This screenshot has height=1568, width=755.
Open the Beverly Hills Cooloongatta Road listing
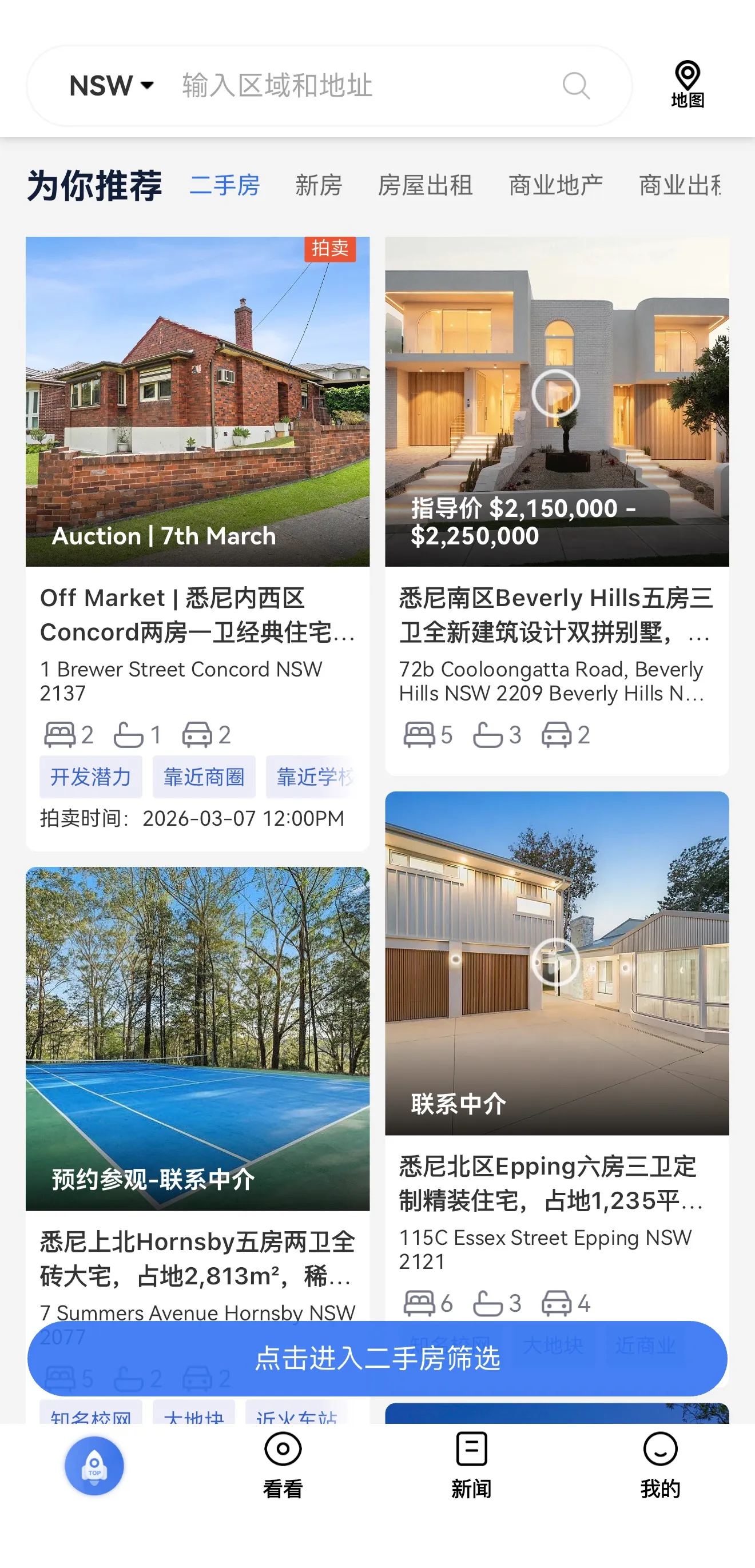[557, 615]
